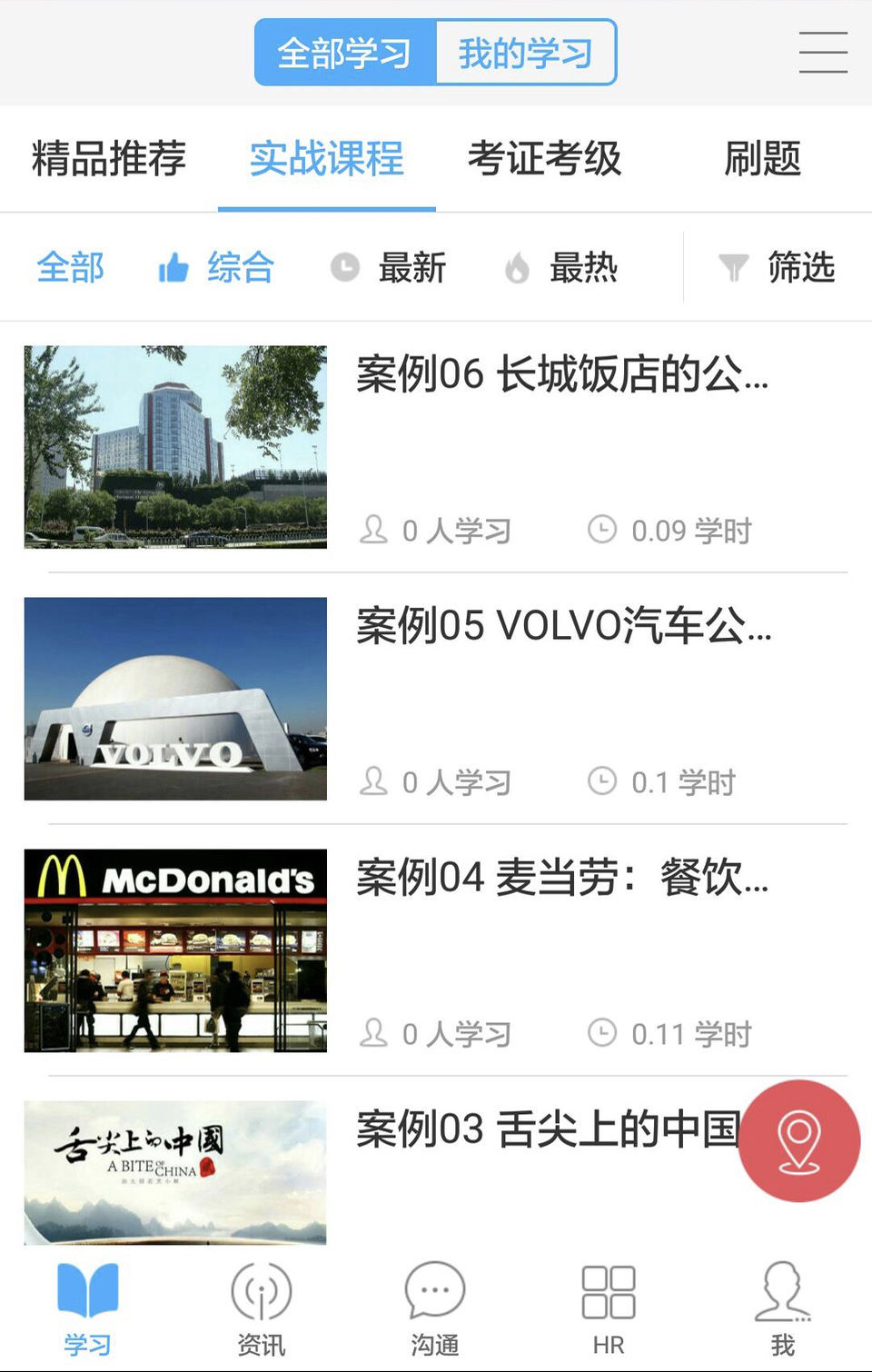Sort courses by 综合

click(x=216, y=267)
